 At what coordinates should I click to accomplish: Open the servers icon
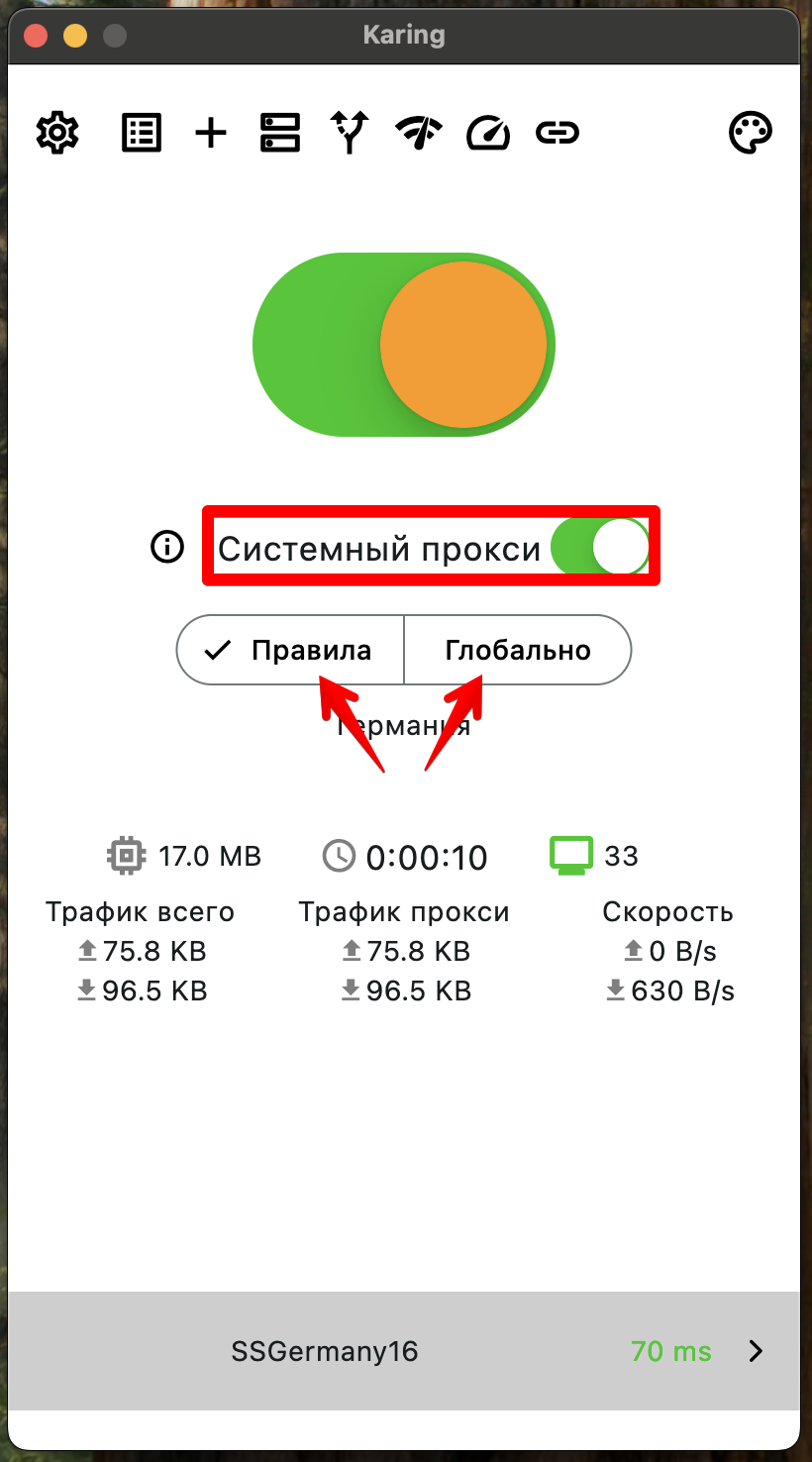[x=280, y=133]
